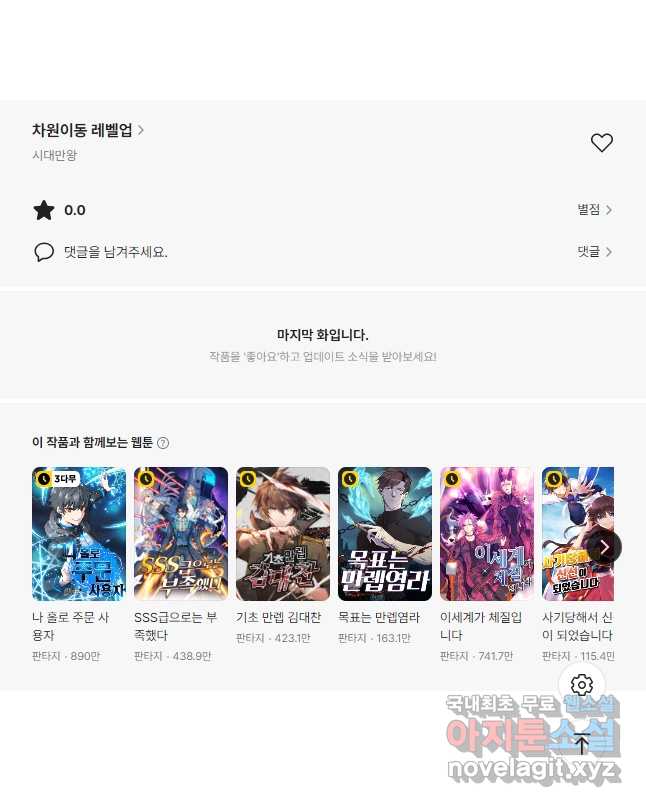The image size is (646, 807).
Task: Open the webtoon 목표는 만렙염라
Action: 385,534
